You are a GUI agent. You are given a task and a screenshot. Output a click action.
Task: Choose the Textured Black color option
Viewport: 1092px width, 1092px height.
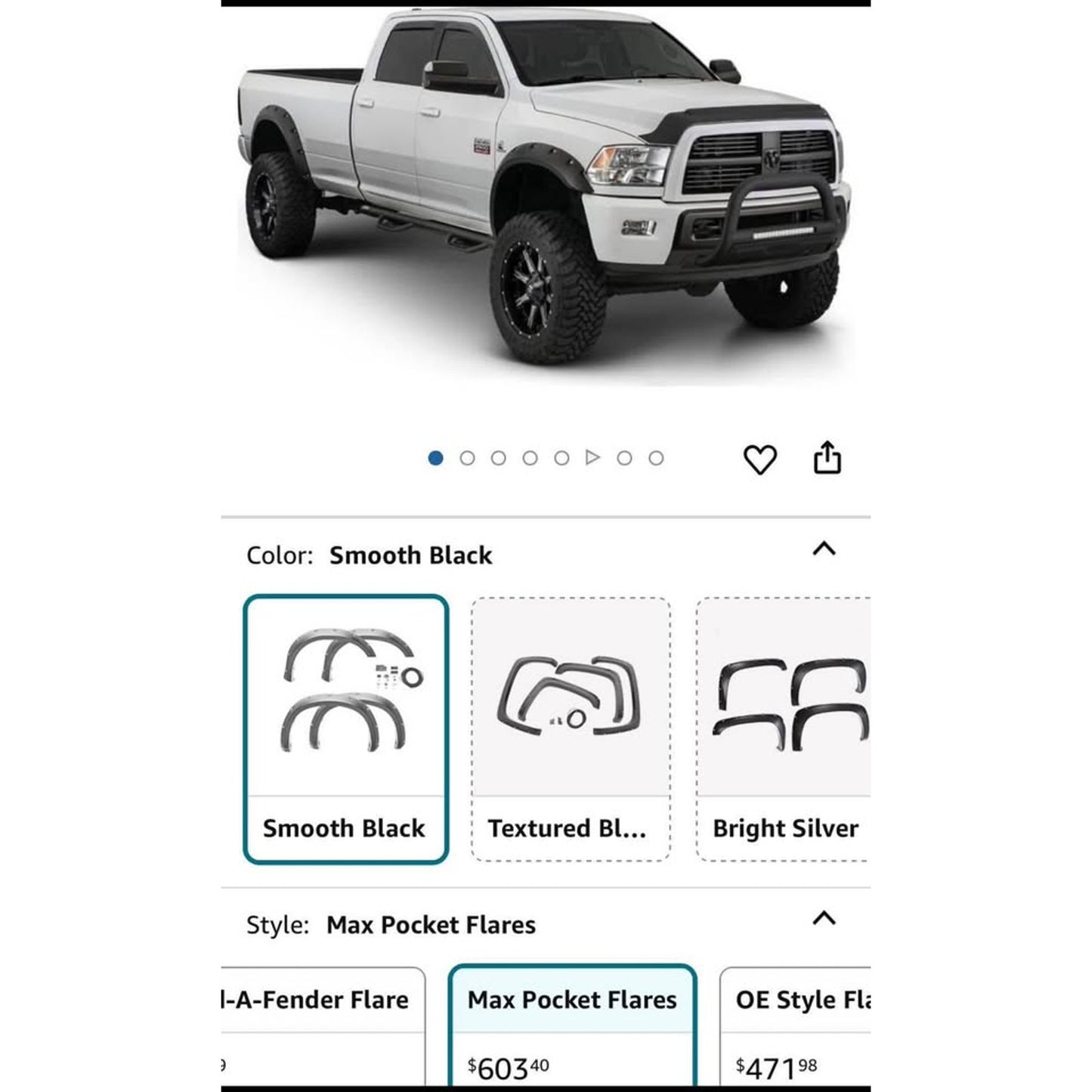(x=571, y=729)
